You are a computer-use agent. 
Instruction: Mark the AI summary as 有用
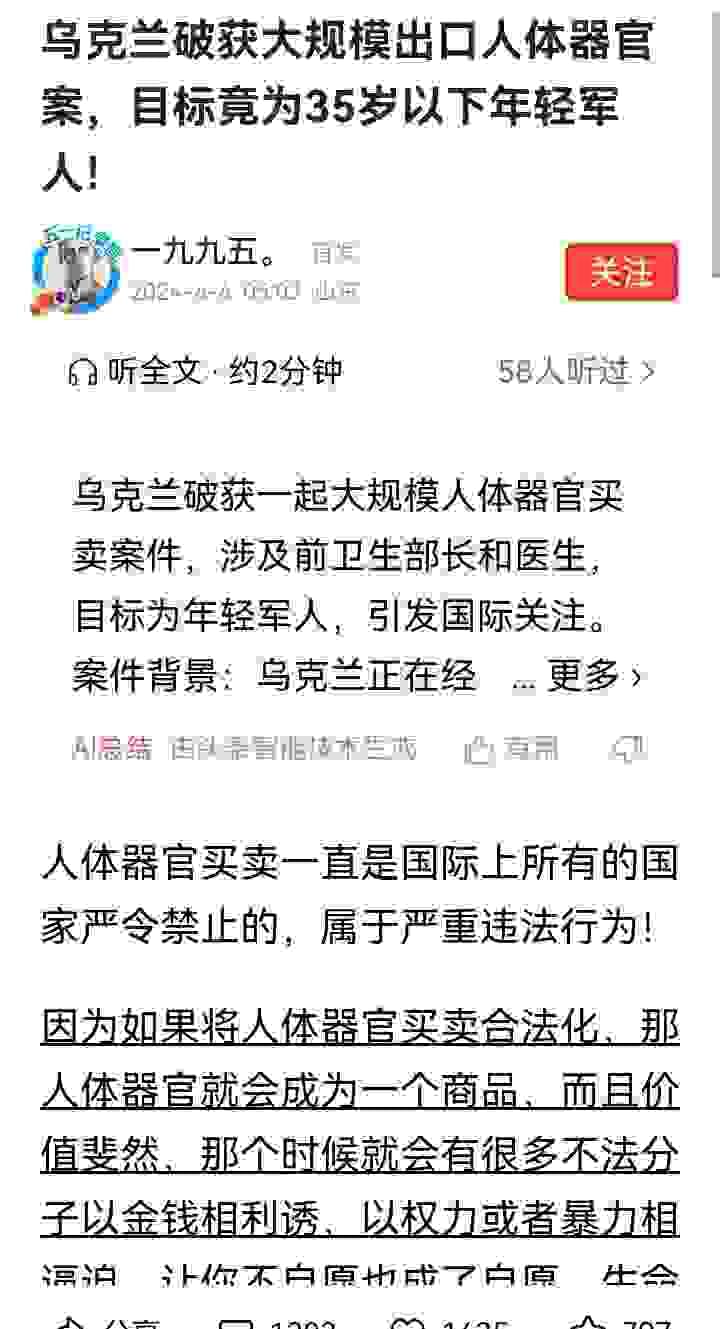[x=511, y=749]
